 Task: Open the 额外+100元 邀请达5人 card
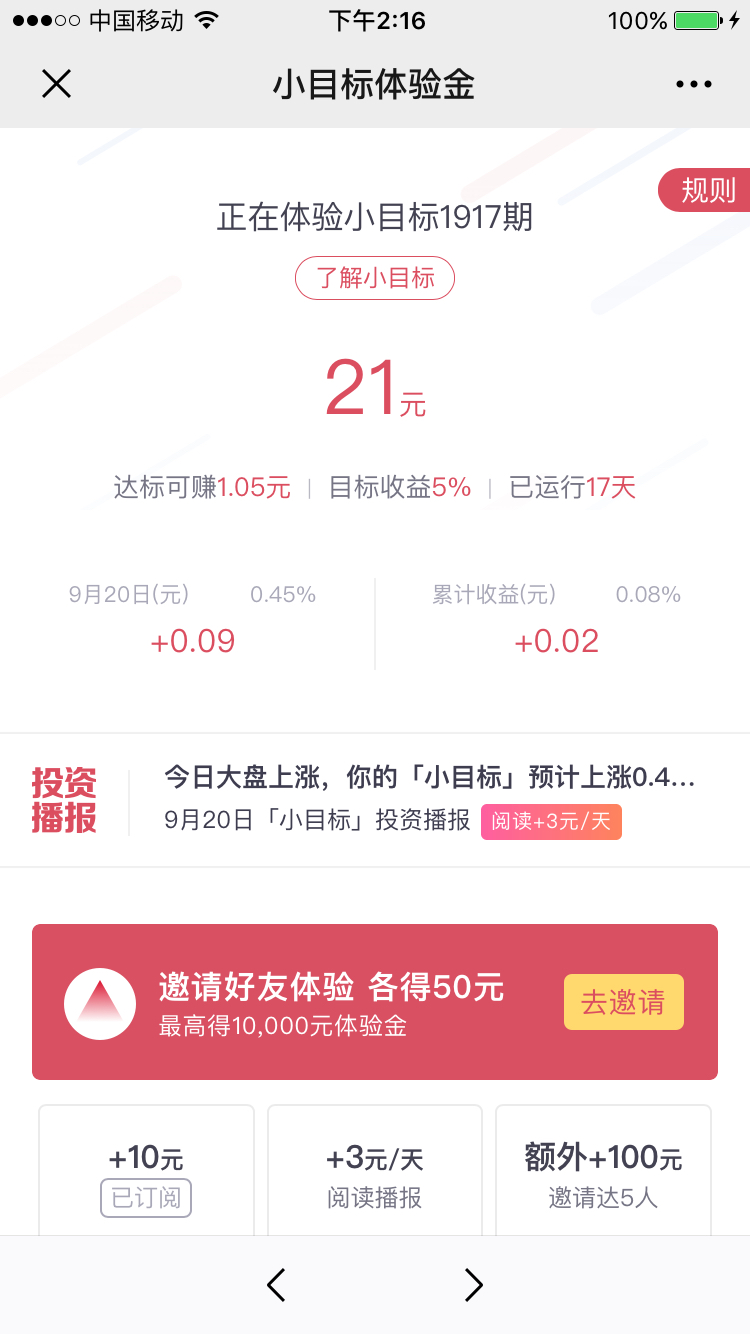point(603,1170)
